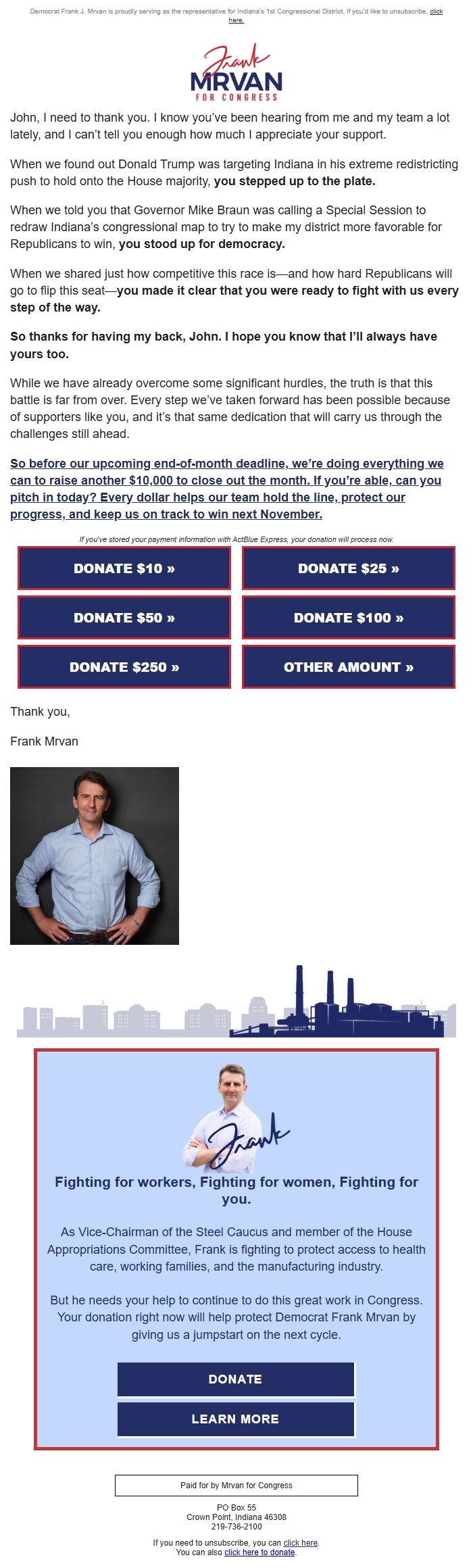Unsubscribe using footer 'click here' link
The height and width of the screenshot is (1568, 473).
(300, 1542)
